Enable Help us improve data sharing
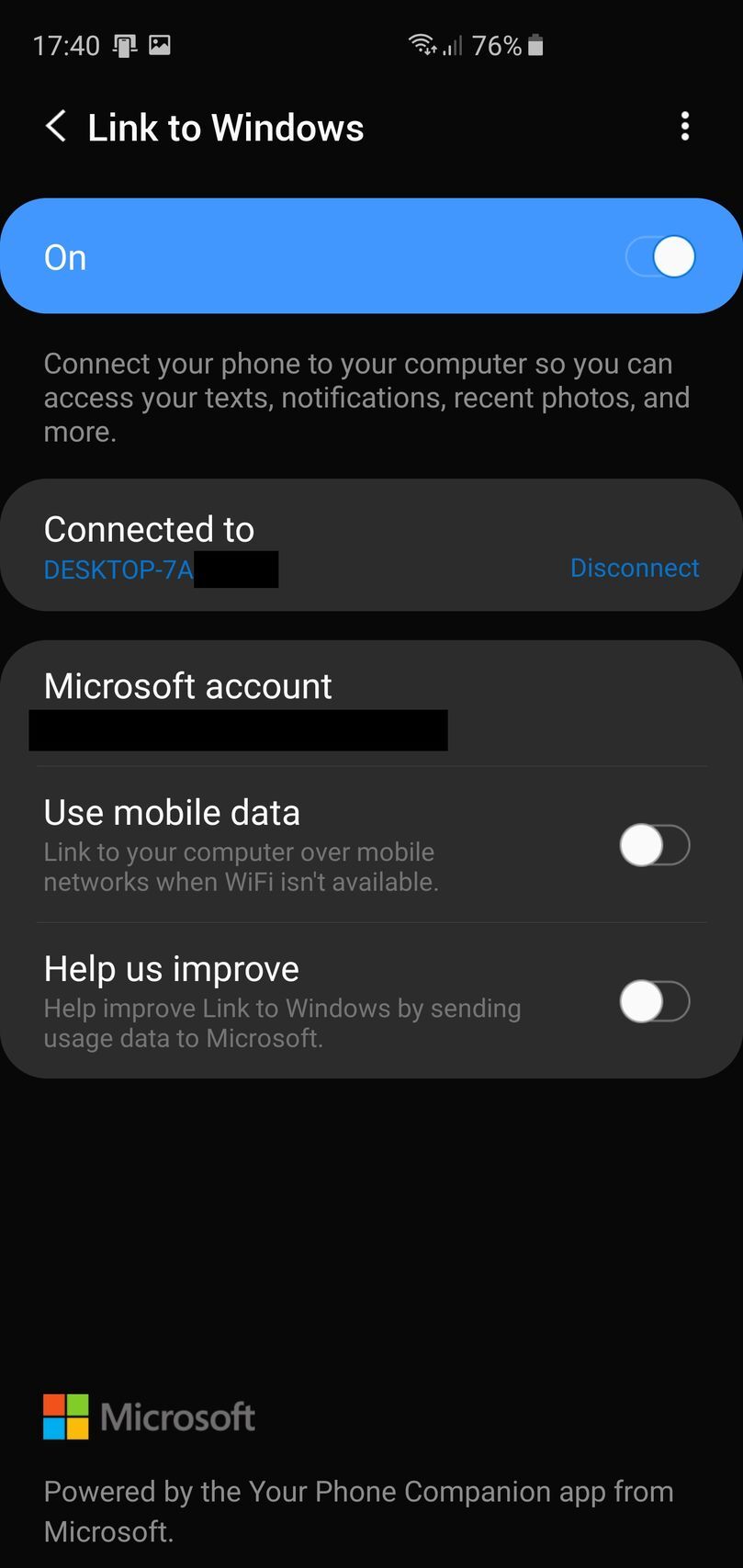This screenshot has width=743, height=1568. pyautogui.click(x=654, y=1001)
